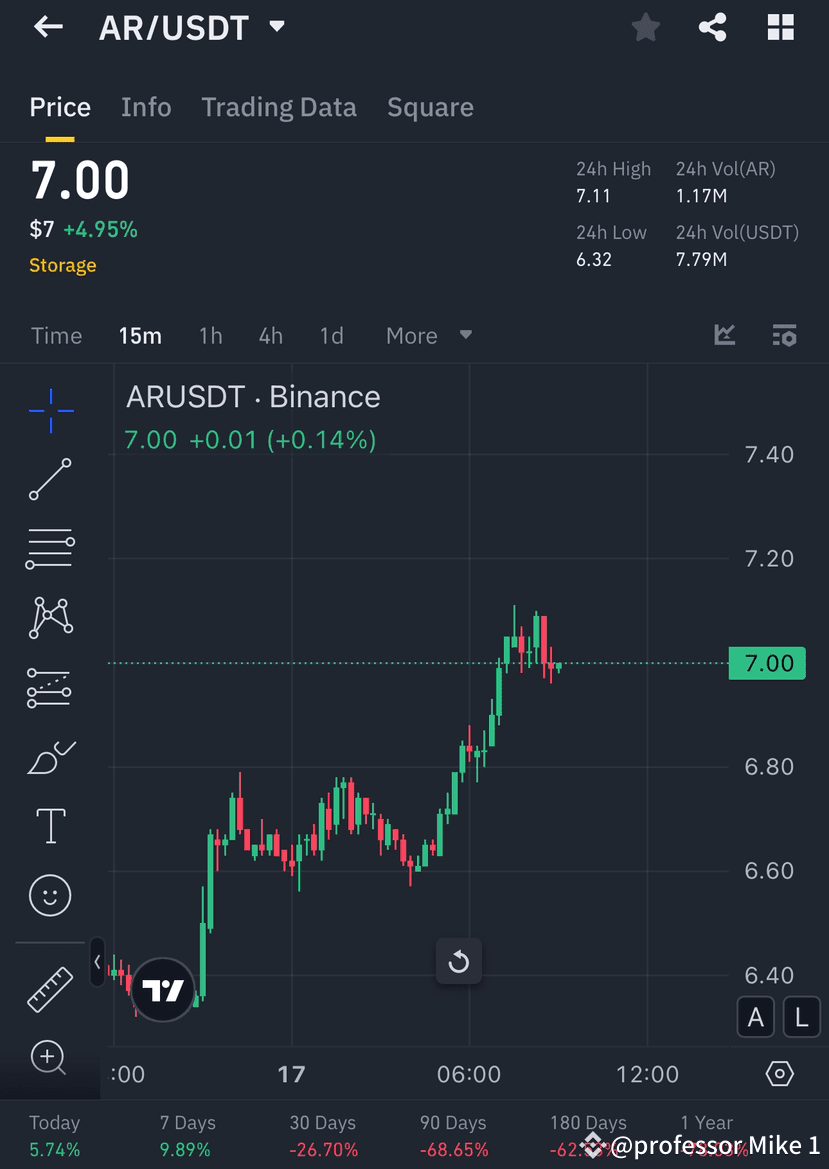Open the emoji sticker tool
Screen dimensions: 829x1169
50,895
